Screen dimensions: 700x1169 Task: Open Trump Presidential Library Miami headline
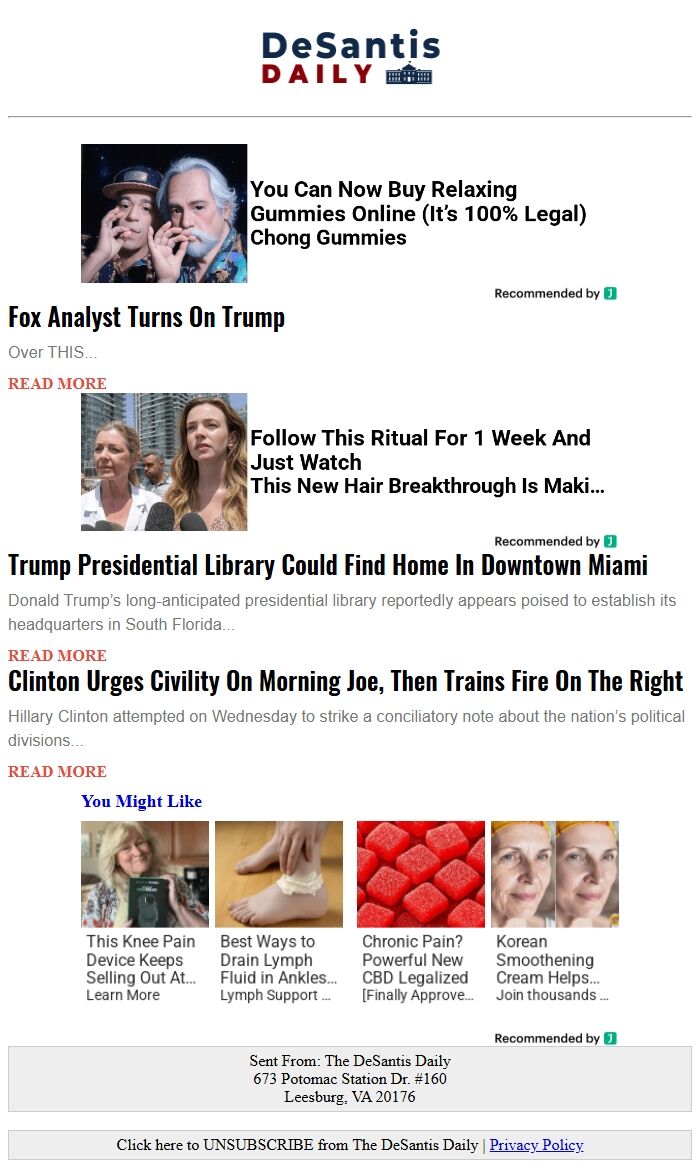coord(328,566)
